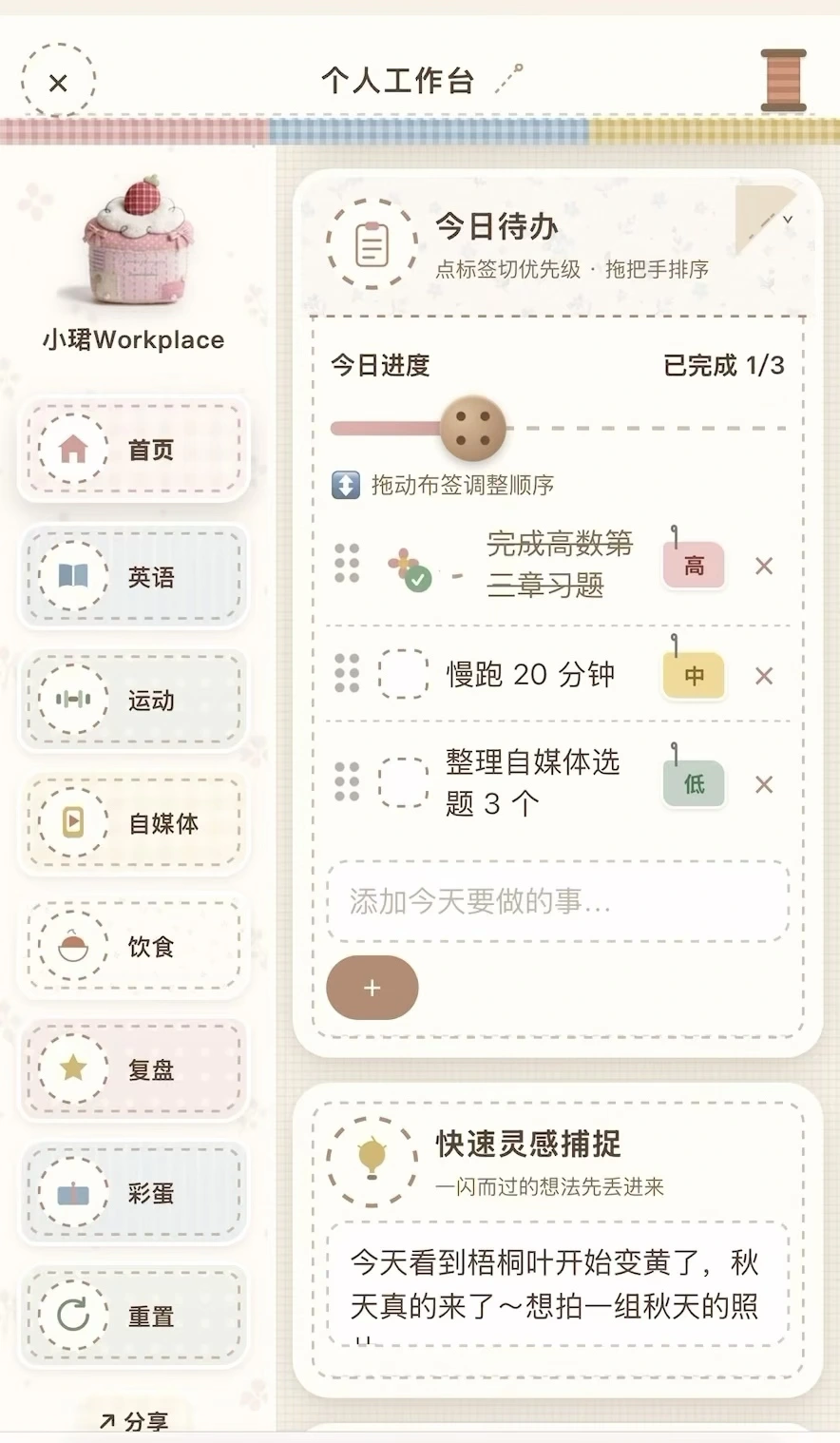Viewport: 840px width, 1443px height.
Task: Add a new todo with the plus button
Action: point(372,988)
